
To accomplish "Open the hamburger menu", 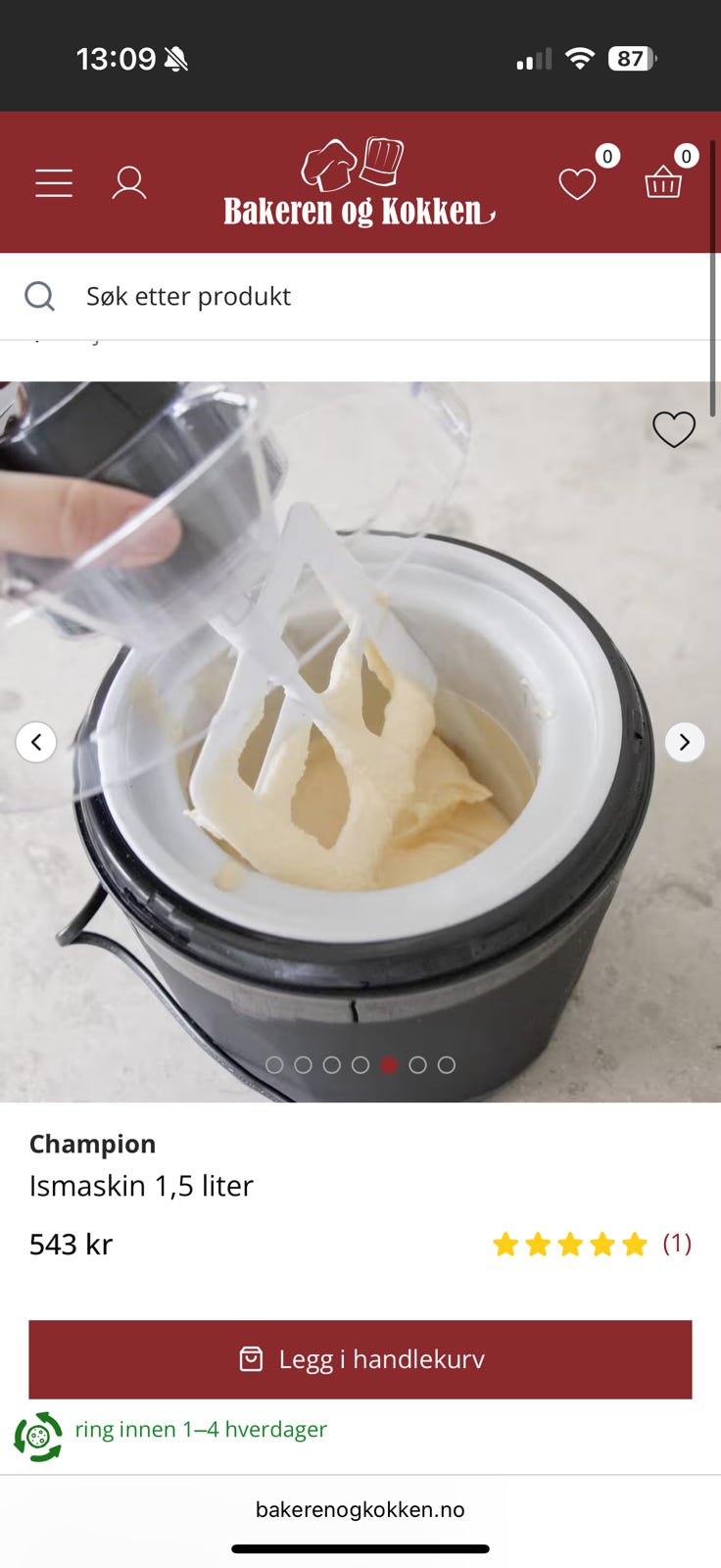I will tap(54, 183).
